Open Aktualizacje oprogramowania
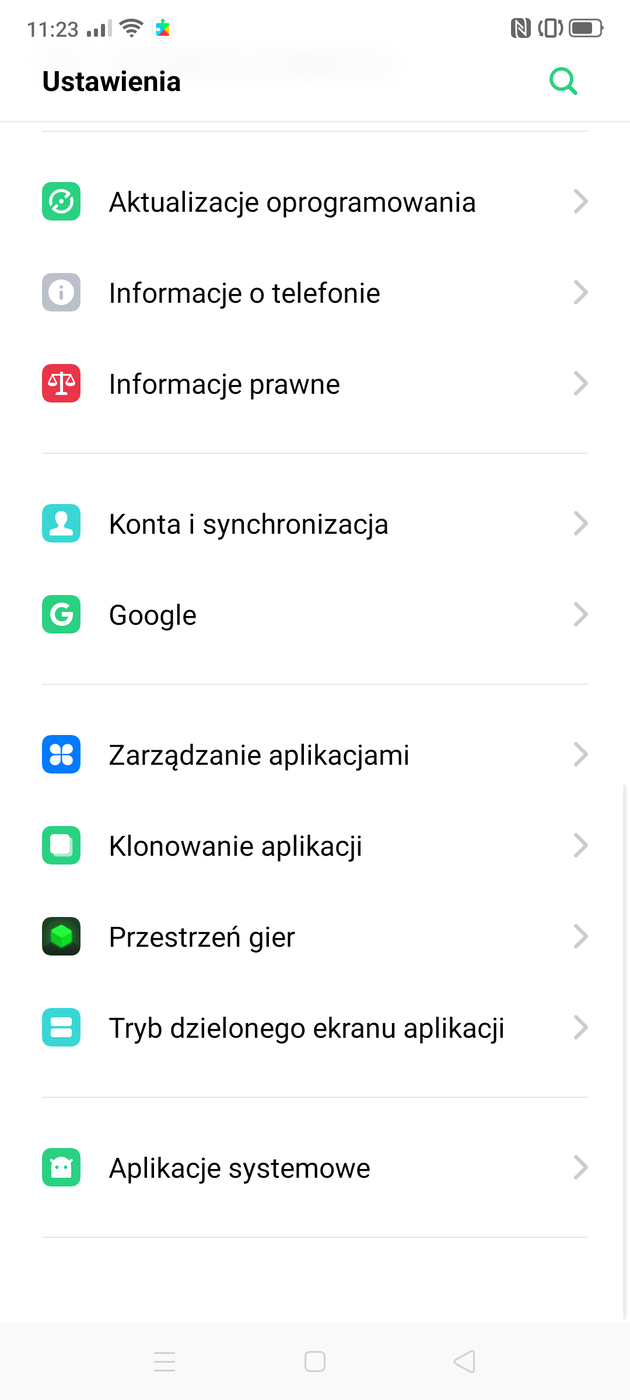Viewport: 630px width, 1400px height. coord(292,202)
